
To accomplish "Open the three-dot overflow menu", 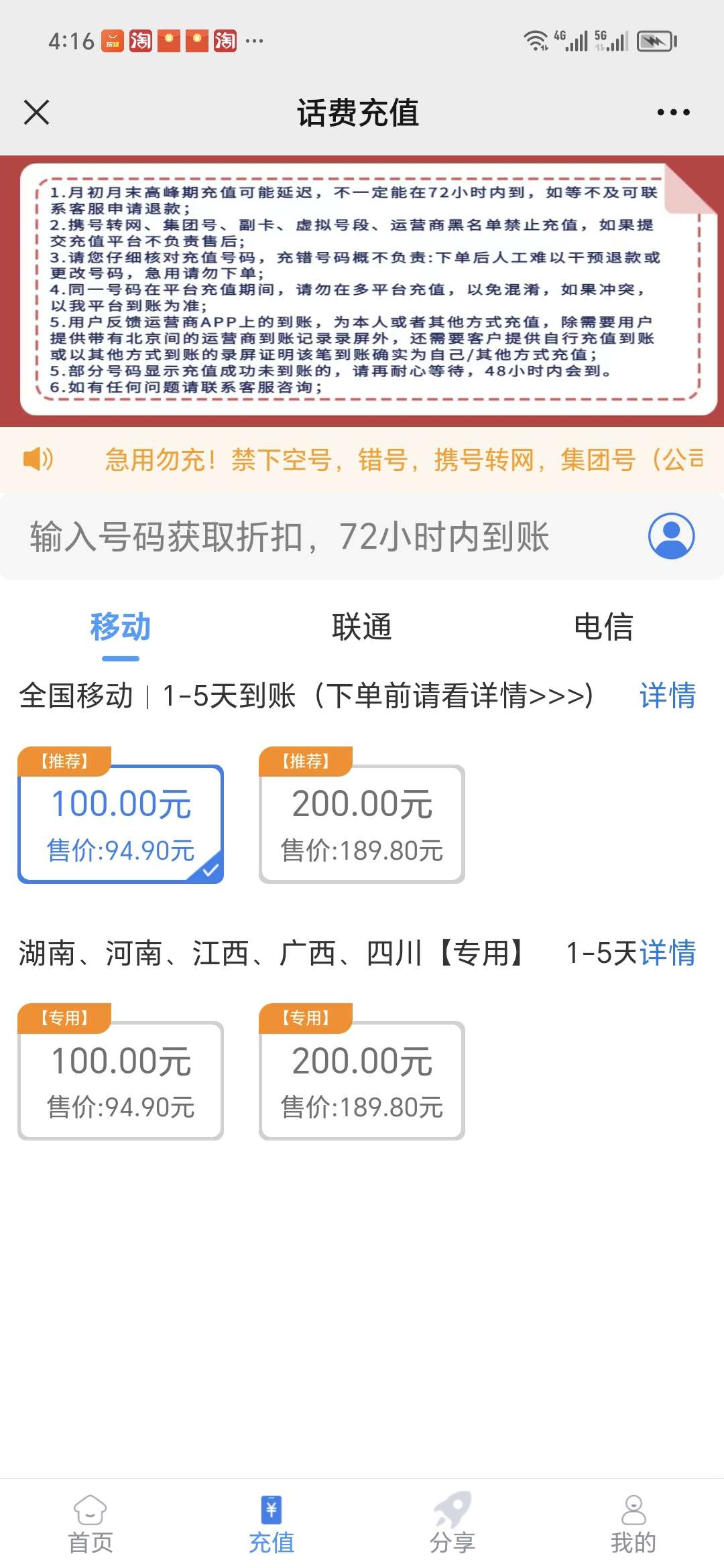I will click(x=673, y=112).
